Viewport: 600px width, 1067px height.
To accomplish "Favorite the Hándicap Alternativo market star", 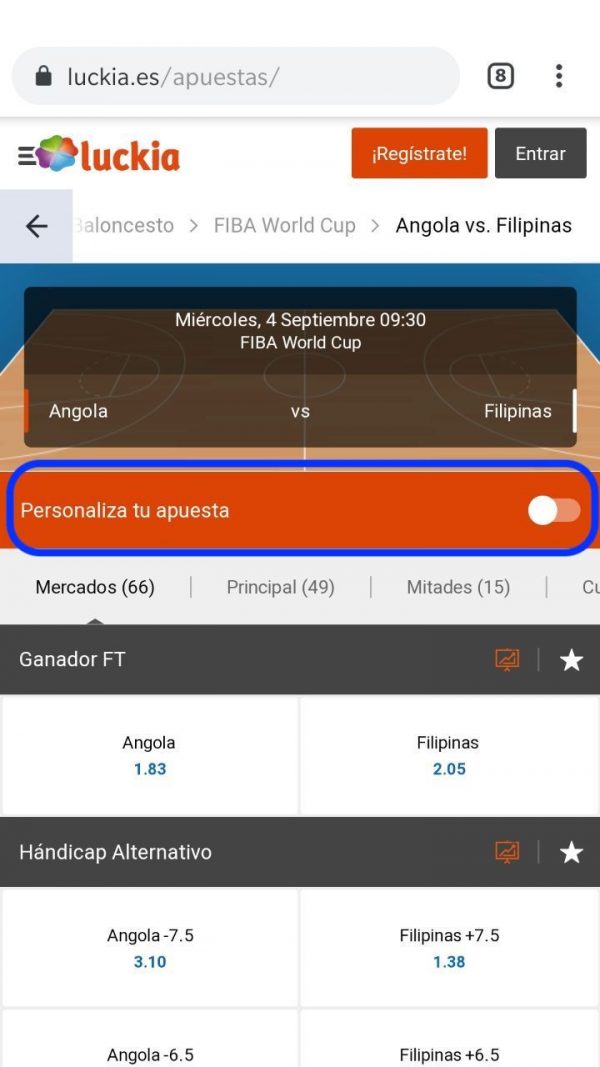I will 571,852.
